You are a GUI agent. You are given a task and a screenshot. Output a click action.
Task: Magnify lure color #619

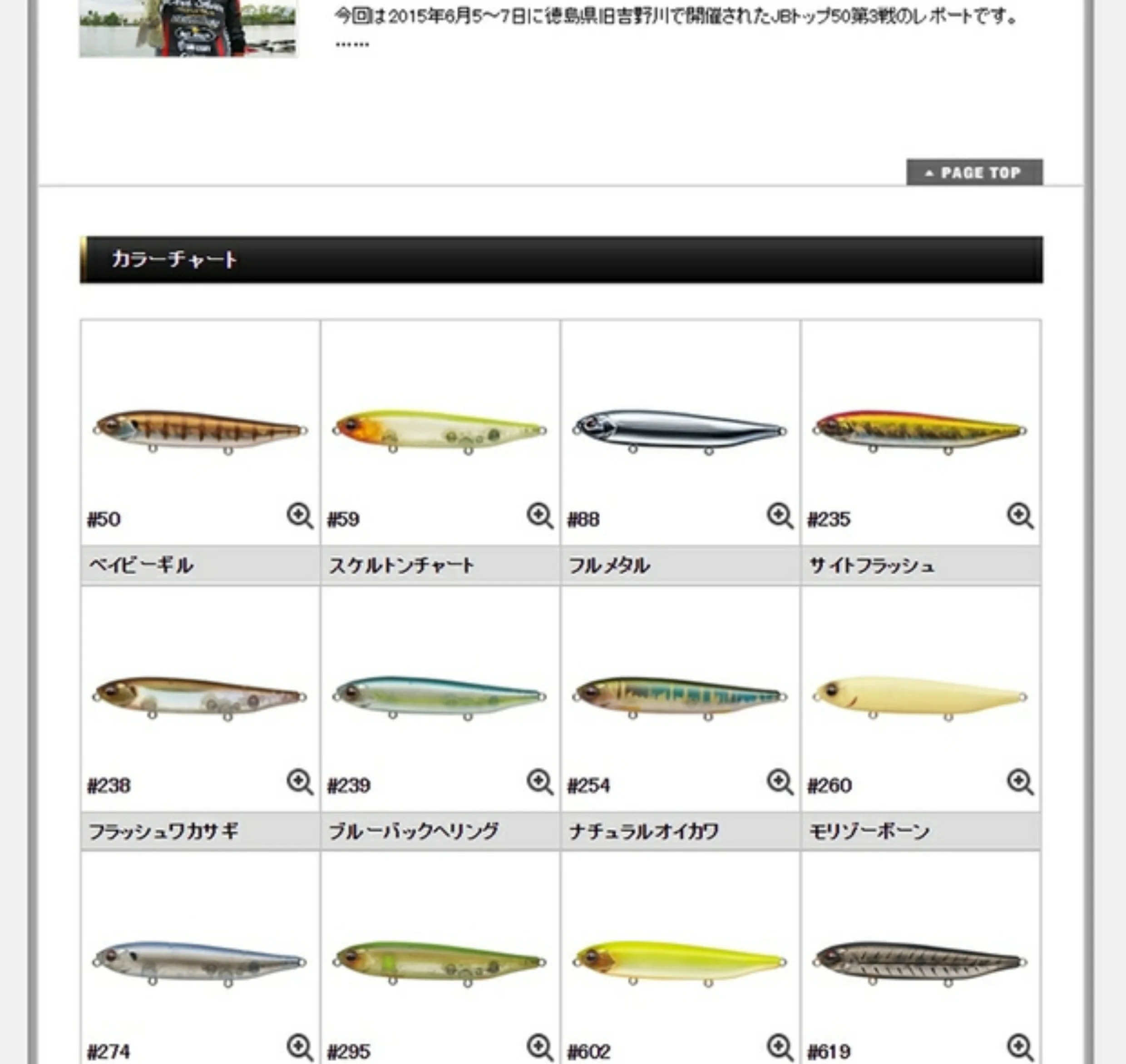pyautogui.click(x=1019, y=1047)
